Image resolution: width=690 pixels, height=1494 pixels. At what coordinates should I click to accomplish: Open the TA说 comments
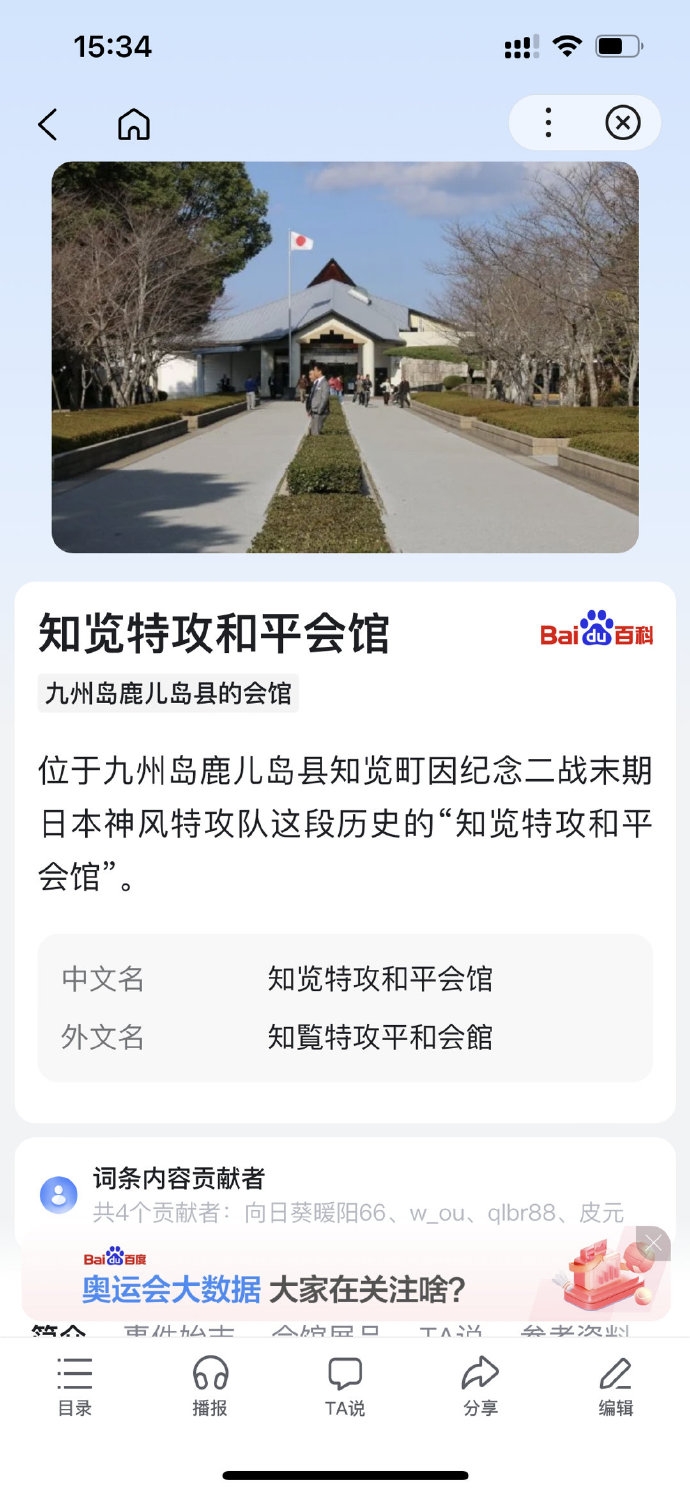(345, 1386)
